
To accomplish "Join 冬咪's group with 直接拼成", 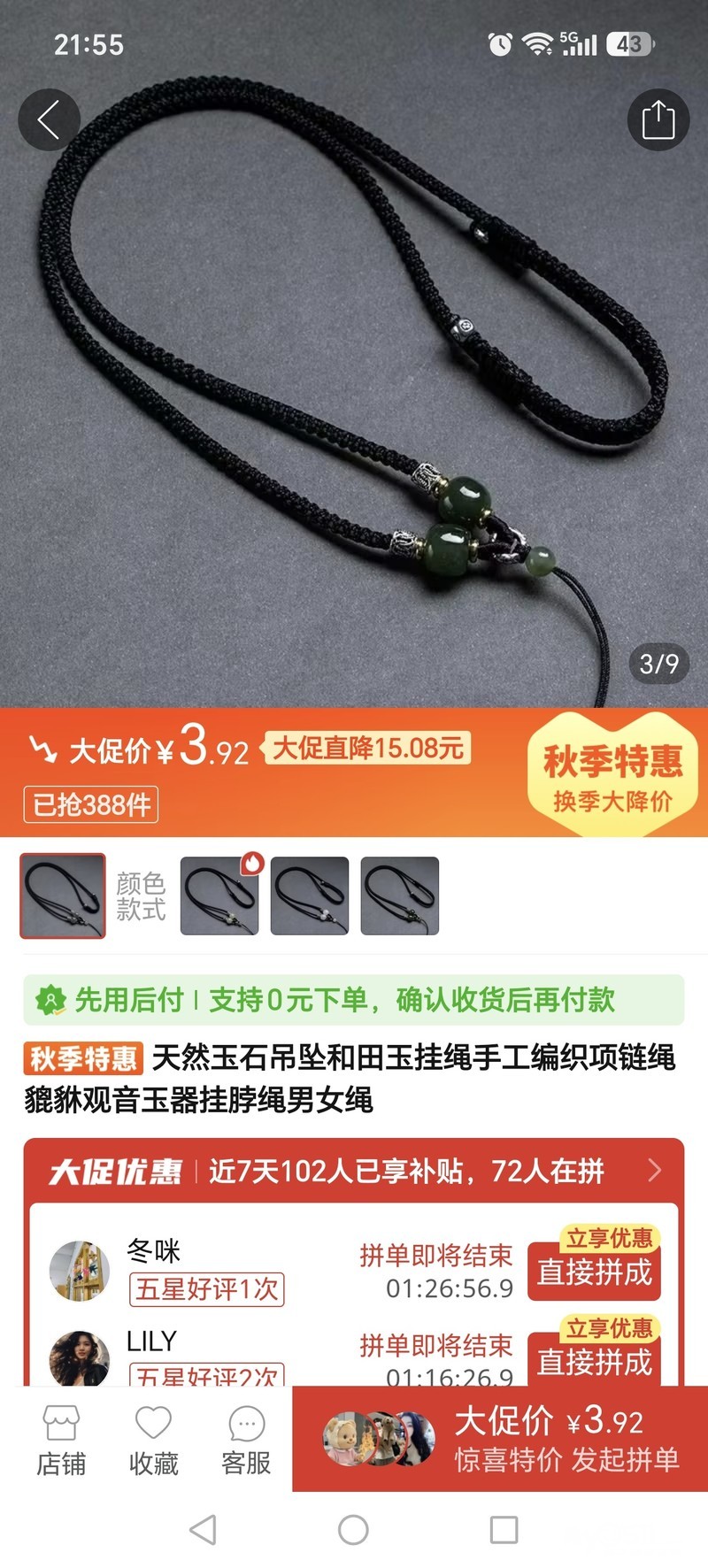I will coord(595,1272).
